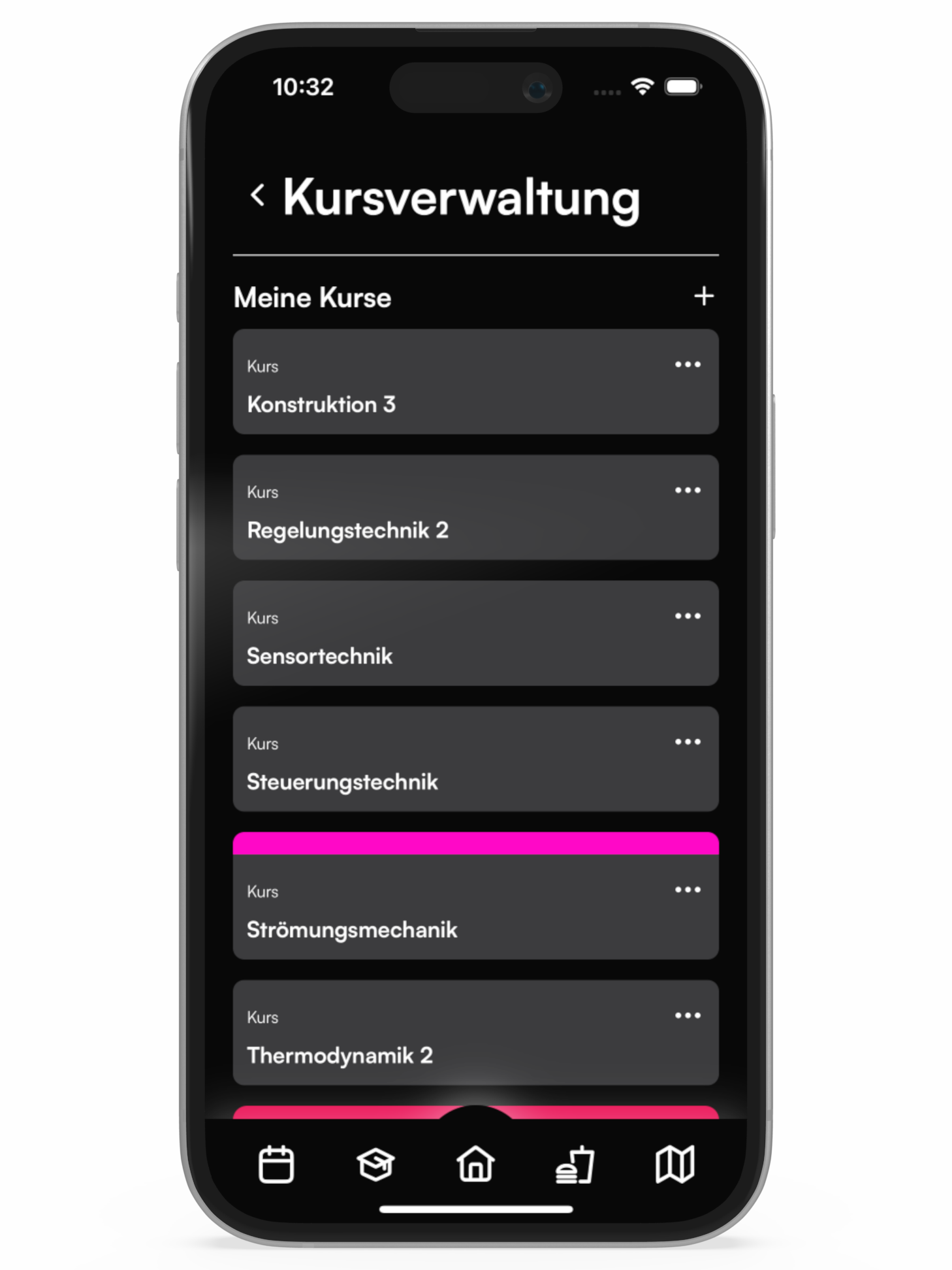Image resolution: width=952 pixels, height=1270 pixels.
Task: Open options for Steuerungstechnik
Action: pos(687,742)
